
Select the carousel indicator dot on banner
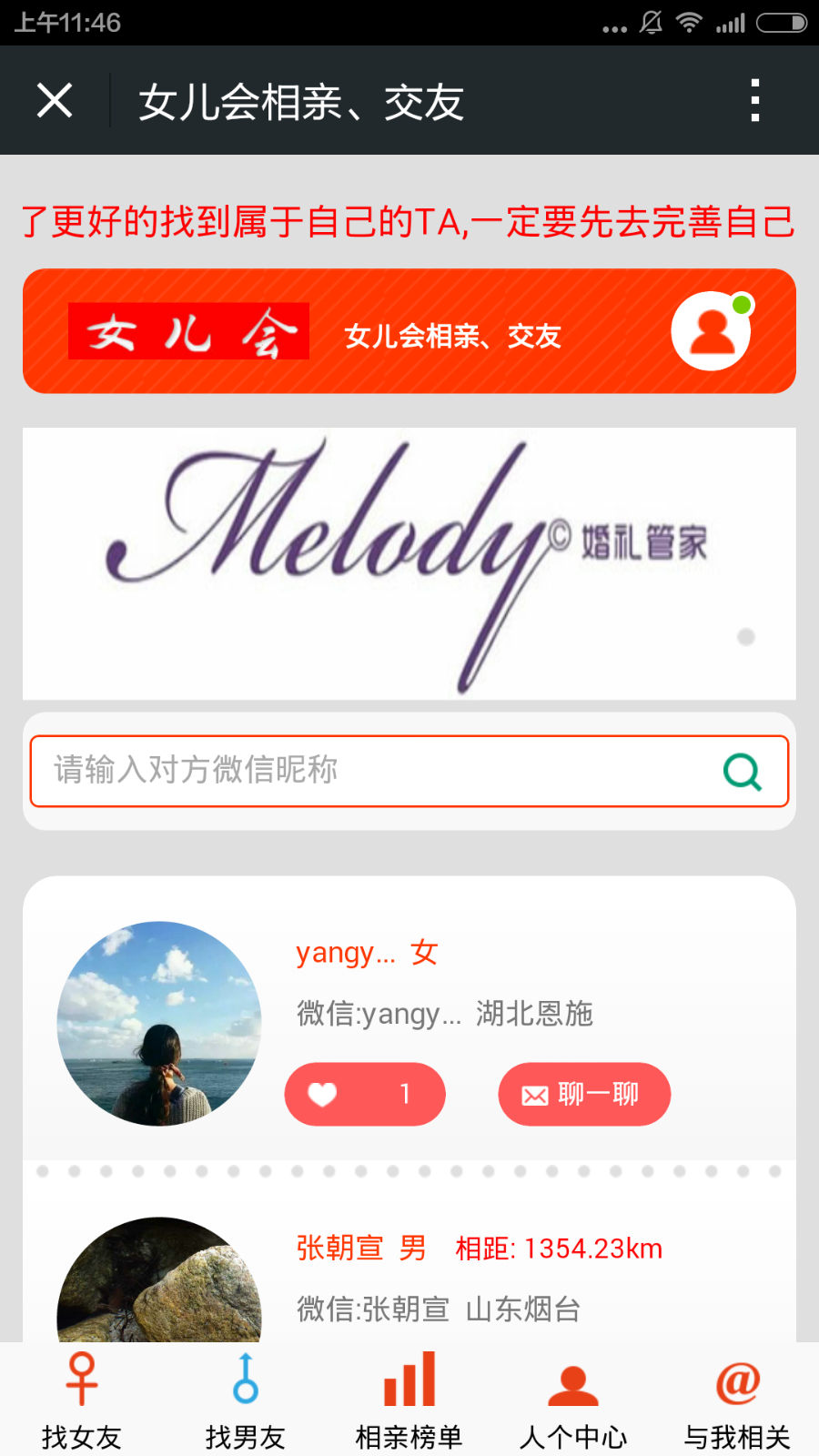746,634
